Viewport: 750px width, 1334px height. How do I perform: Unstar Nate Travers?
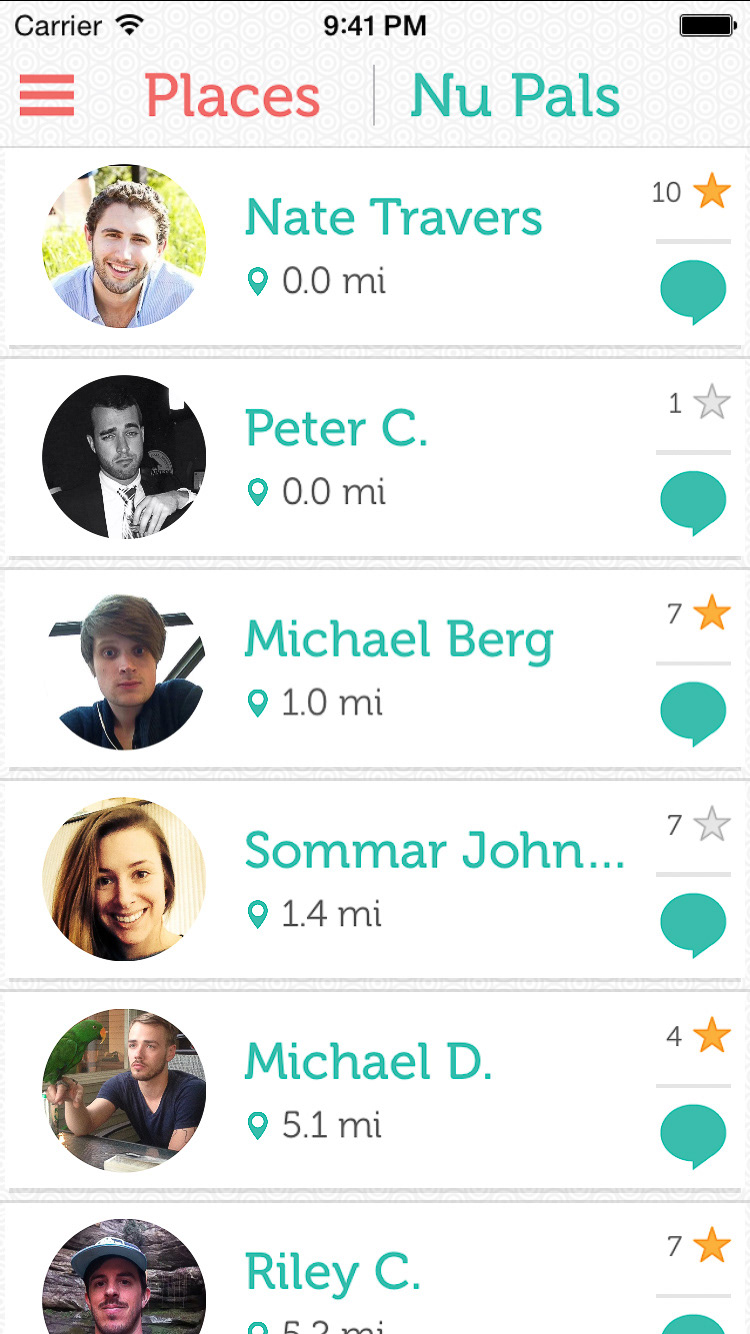pos(711,190)
